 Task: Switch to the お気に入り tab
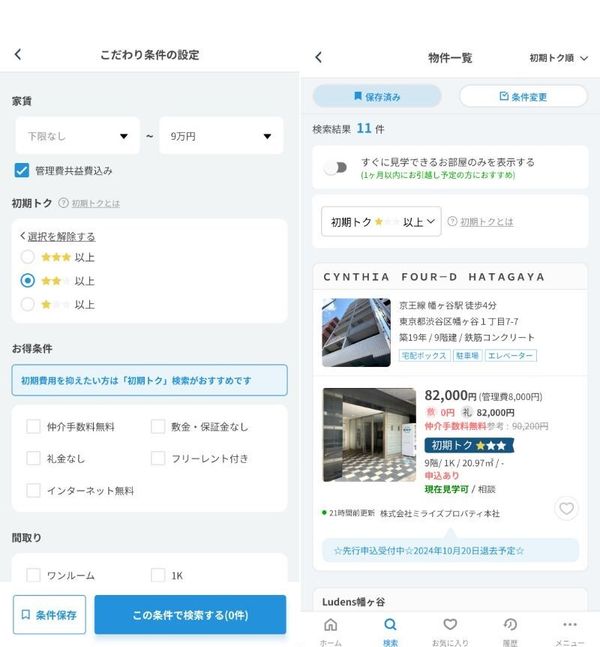tap(450, 631)
